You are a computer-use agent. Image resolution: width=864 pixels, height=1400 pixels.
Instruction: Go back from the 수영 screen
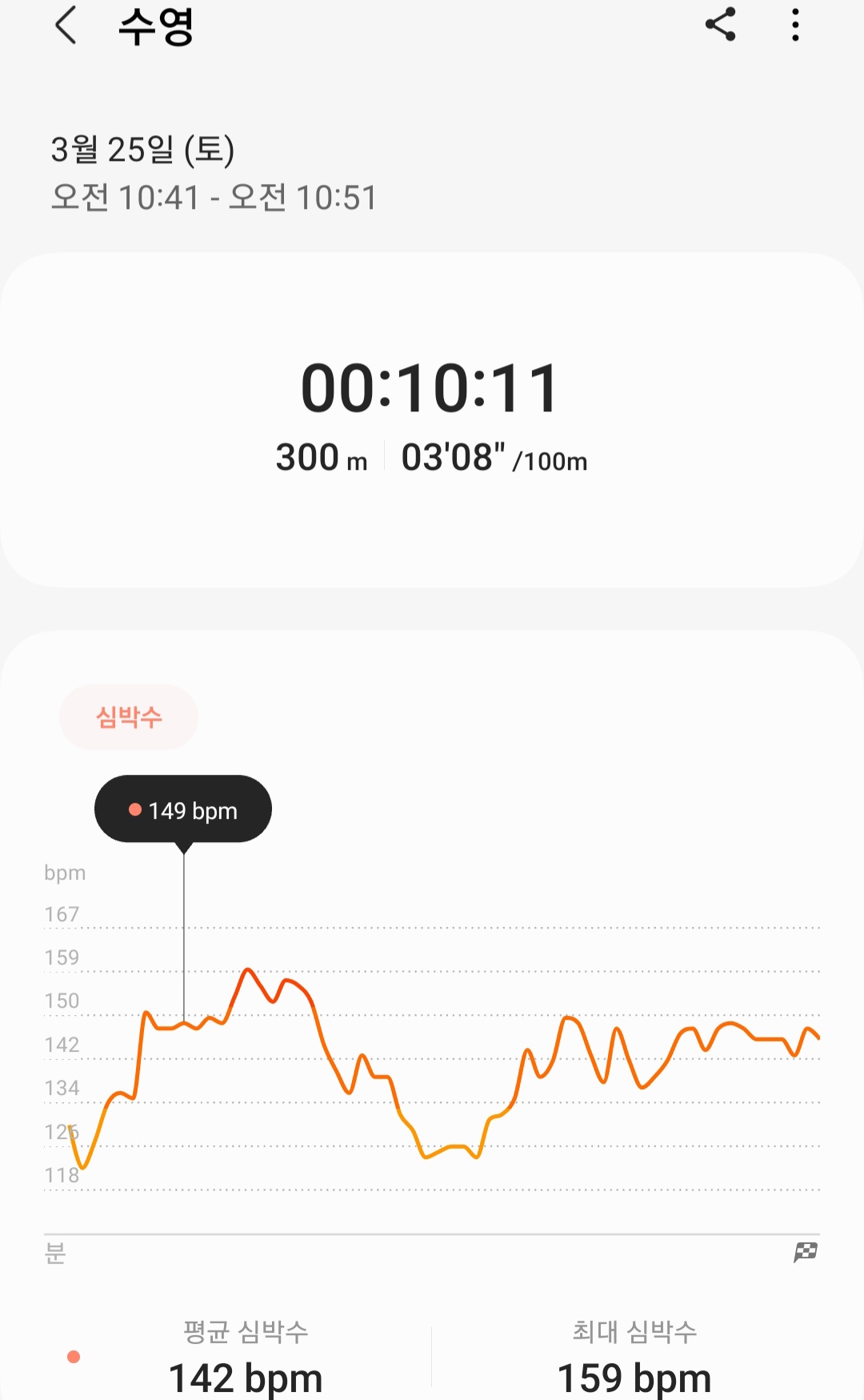tap(66, 25)
